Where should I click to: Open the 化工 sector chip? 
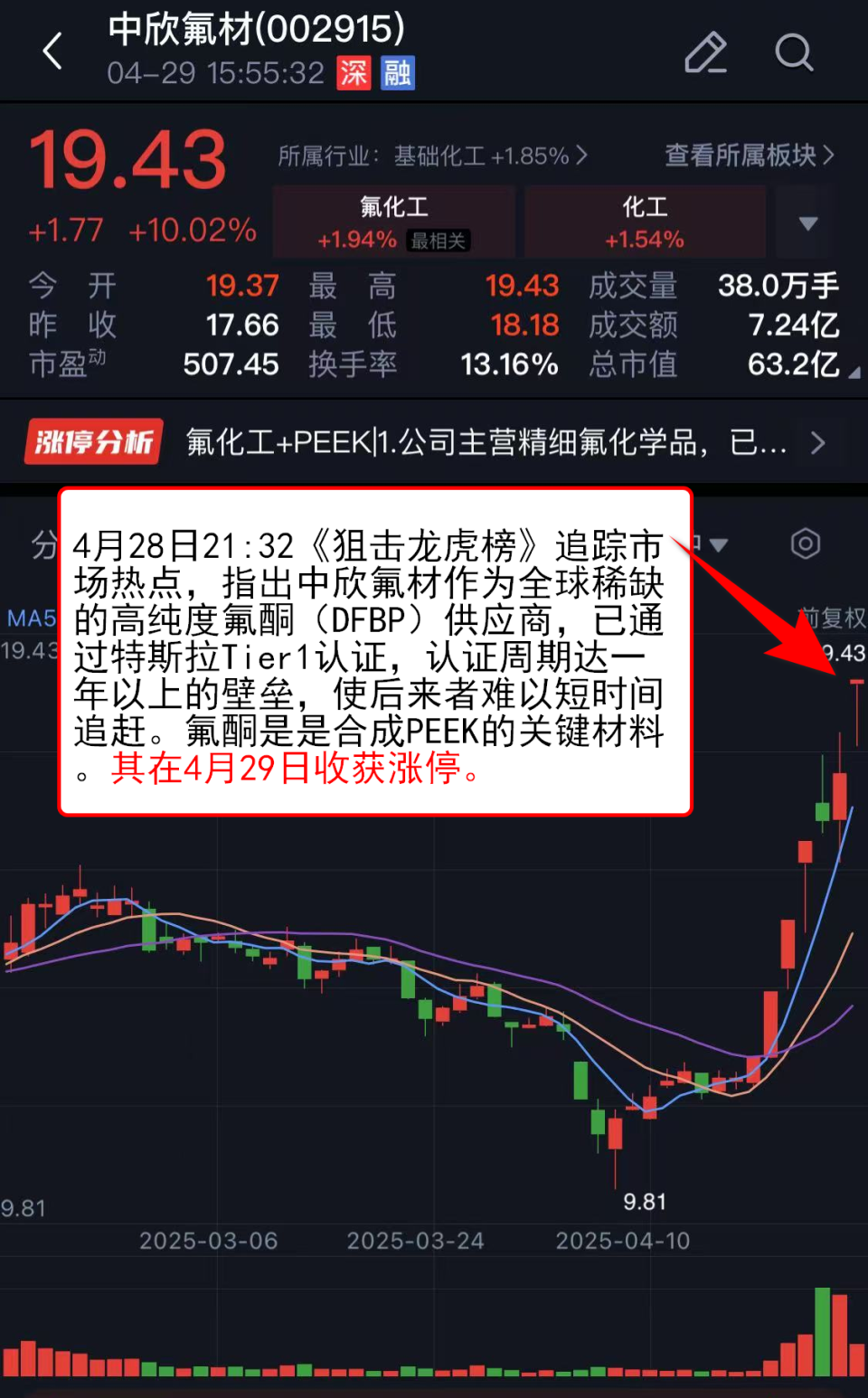pos(645,222)
